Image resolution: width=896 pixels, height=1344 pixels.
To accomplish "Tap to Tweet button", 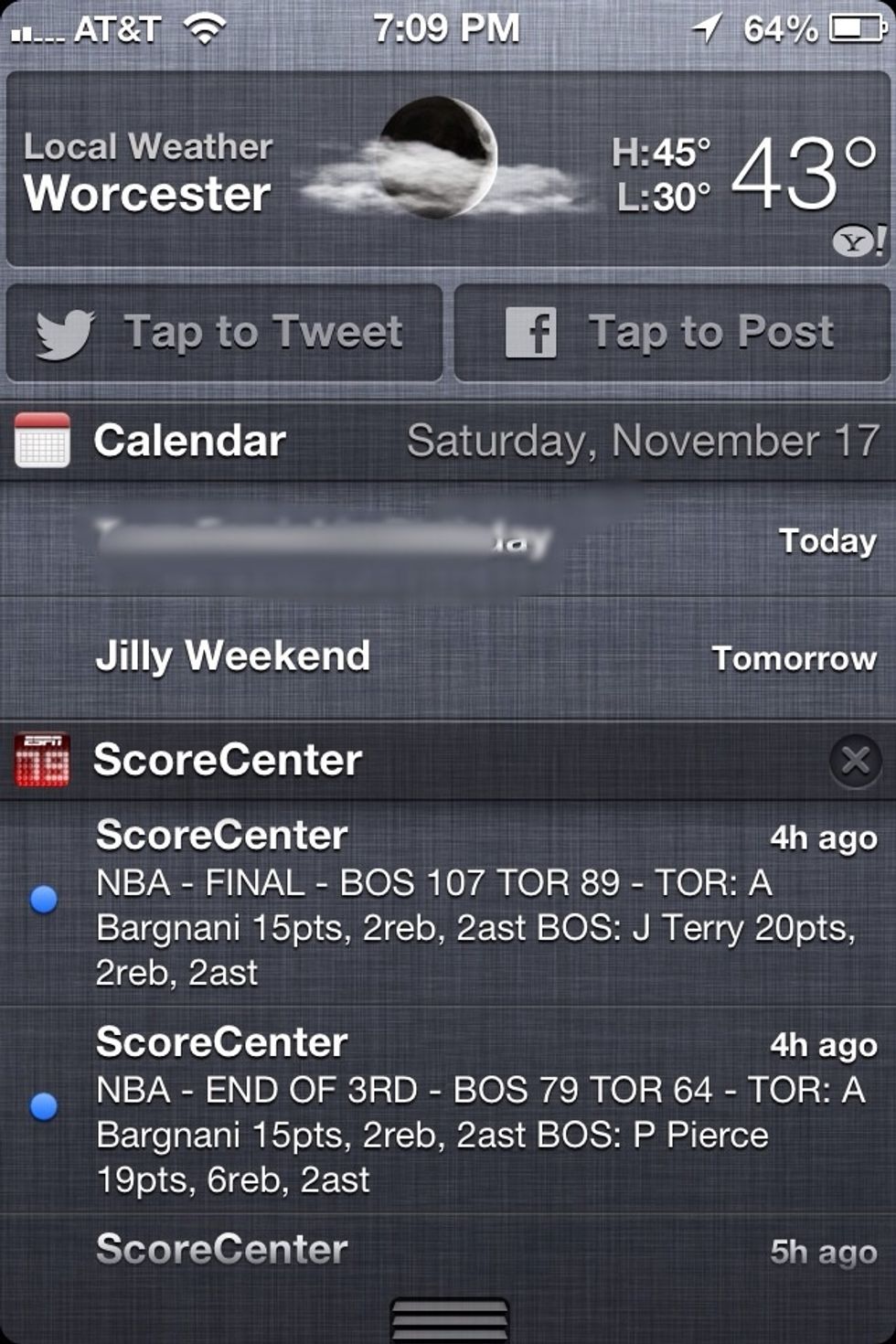I will [x=224, y=332].
